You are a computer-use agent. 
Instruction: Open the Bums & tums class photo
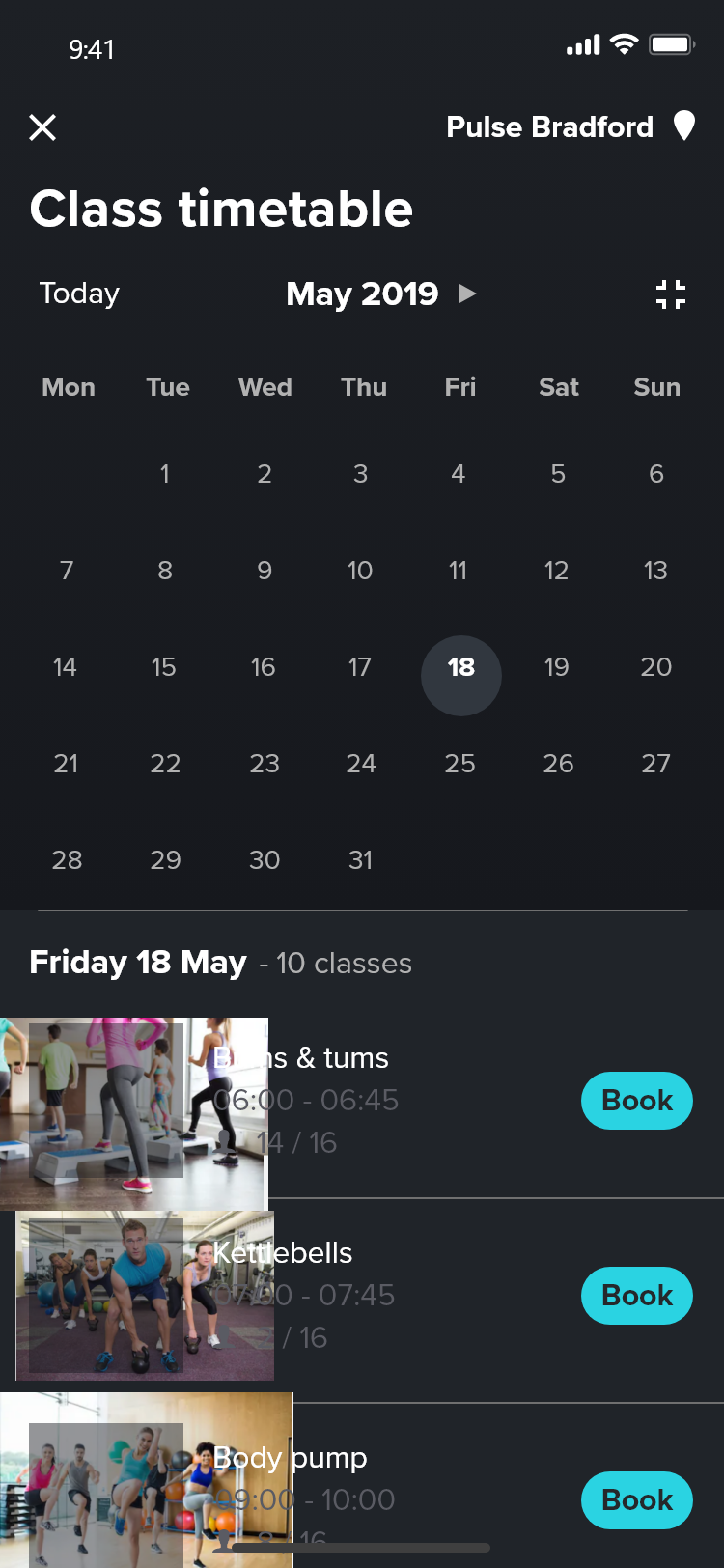click(x=133, y=1113)
